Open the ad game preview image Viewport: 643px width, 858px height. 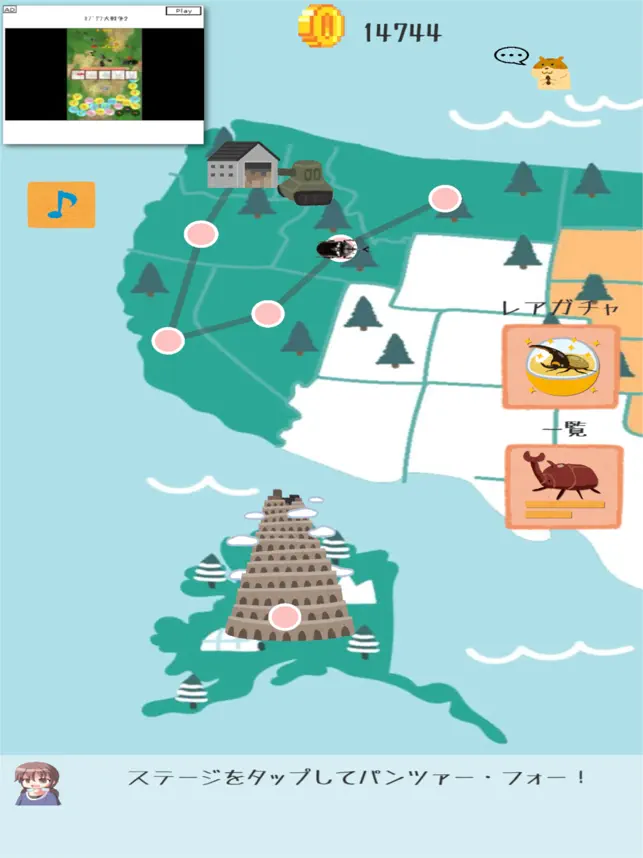click(x=104, y=74)
